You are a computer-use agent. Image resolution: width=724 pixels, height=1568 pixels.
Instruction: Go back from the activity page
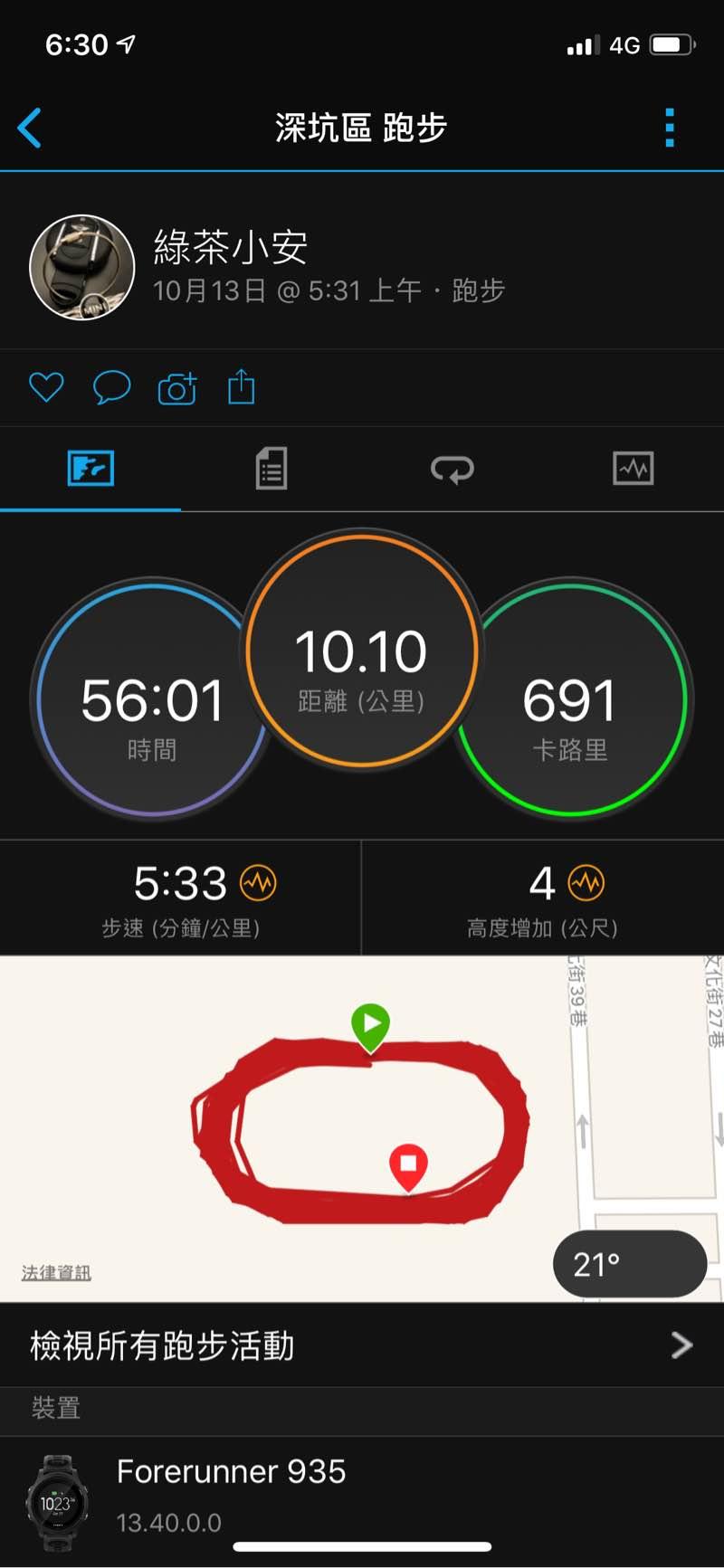pyautogui.click(x=30, y=128)
